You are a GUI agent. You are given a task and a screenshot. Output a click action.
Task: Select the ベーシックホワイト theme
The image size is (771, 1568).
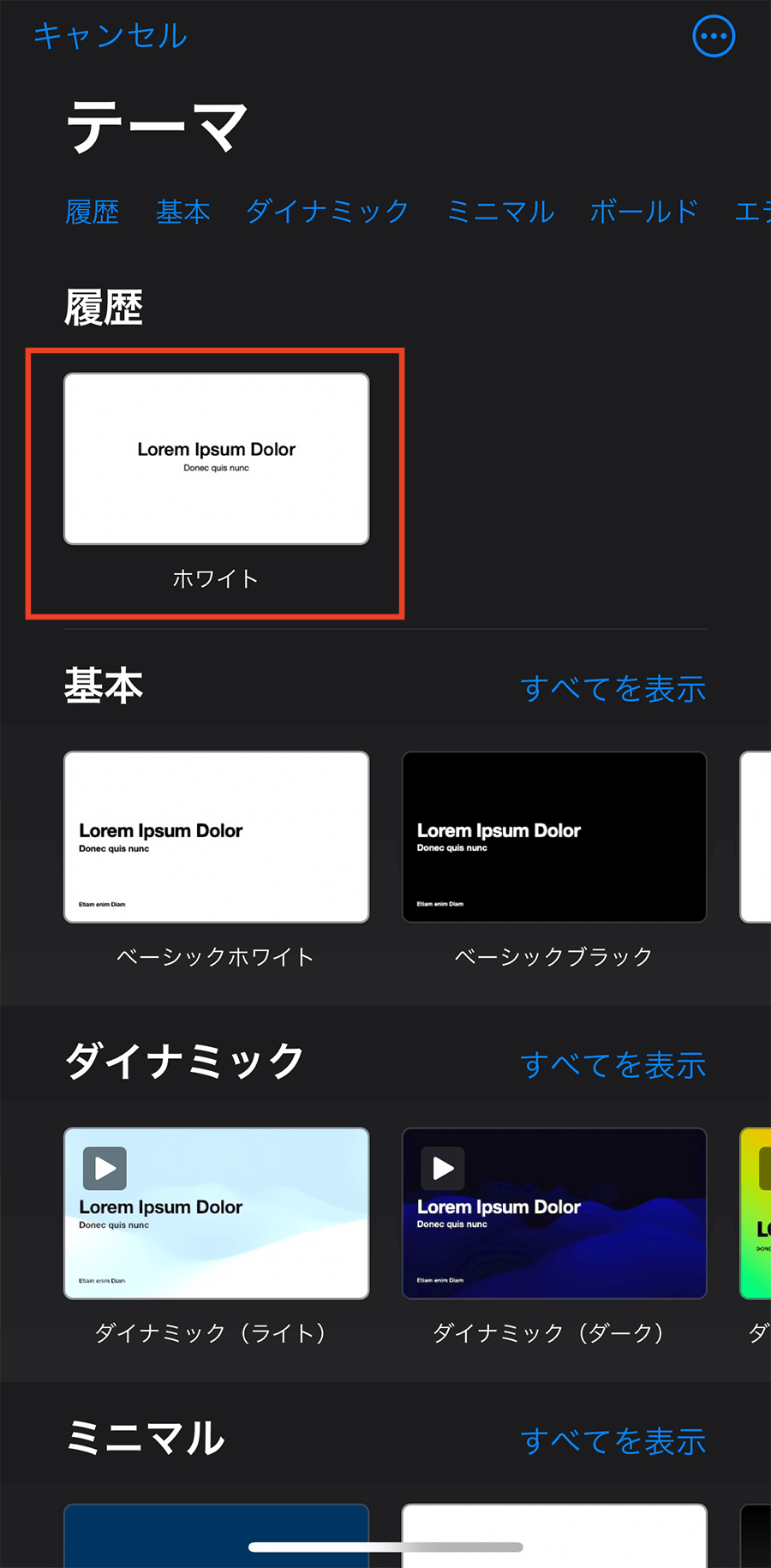(x=216, y=837)
